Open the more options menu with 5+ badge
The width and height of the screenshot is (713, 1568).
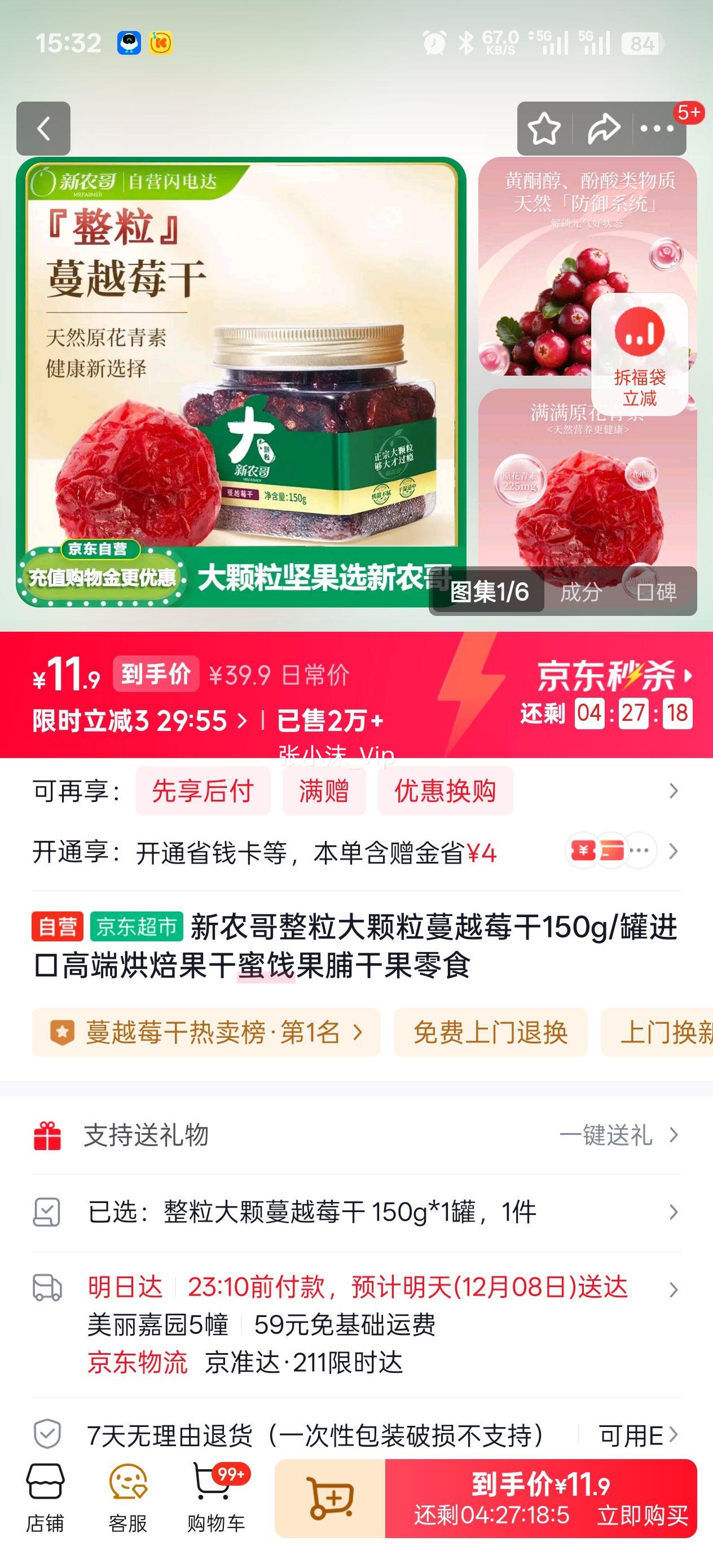coord(656,129)
